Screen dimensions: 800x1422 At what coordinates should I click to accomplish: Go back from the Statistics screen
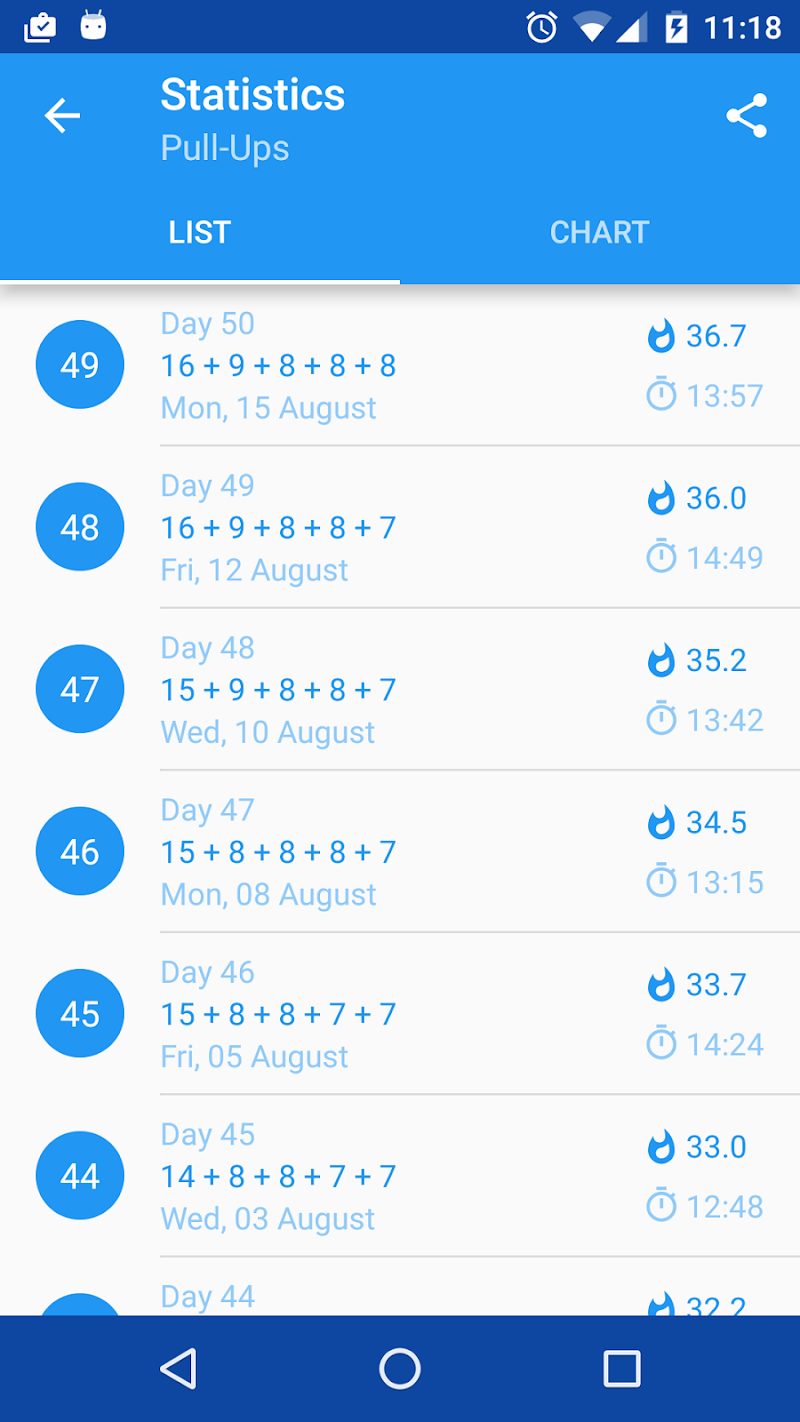62,116
